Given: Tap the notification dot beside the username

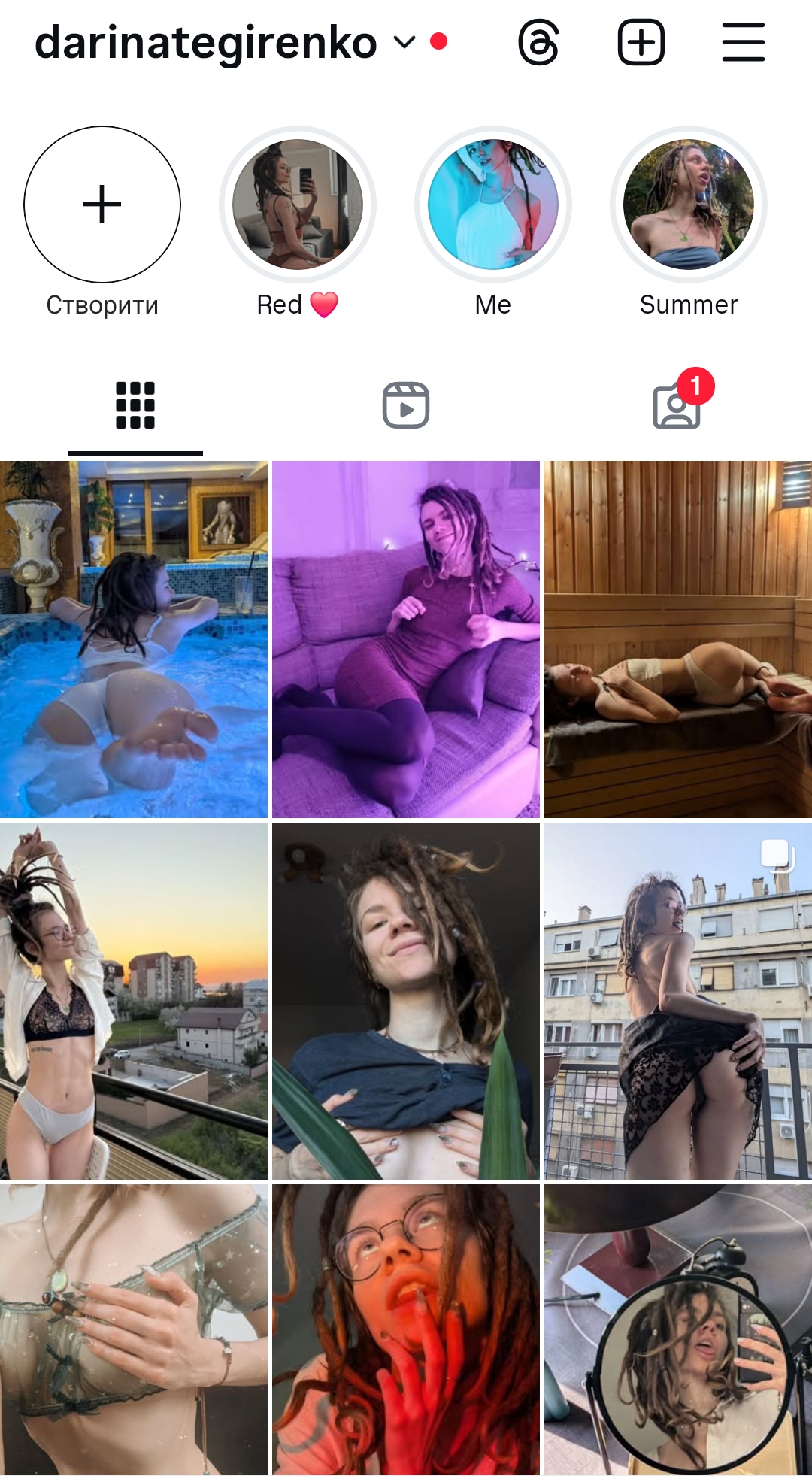Looking at the screenshot, I should point(438,43).
